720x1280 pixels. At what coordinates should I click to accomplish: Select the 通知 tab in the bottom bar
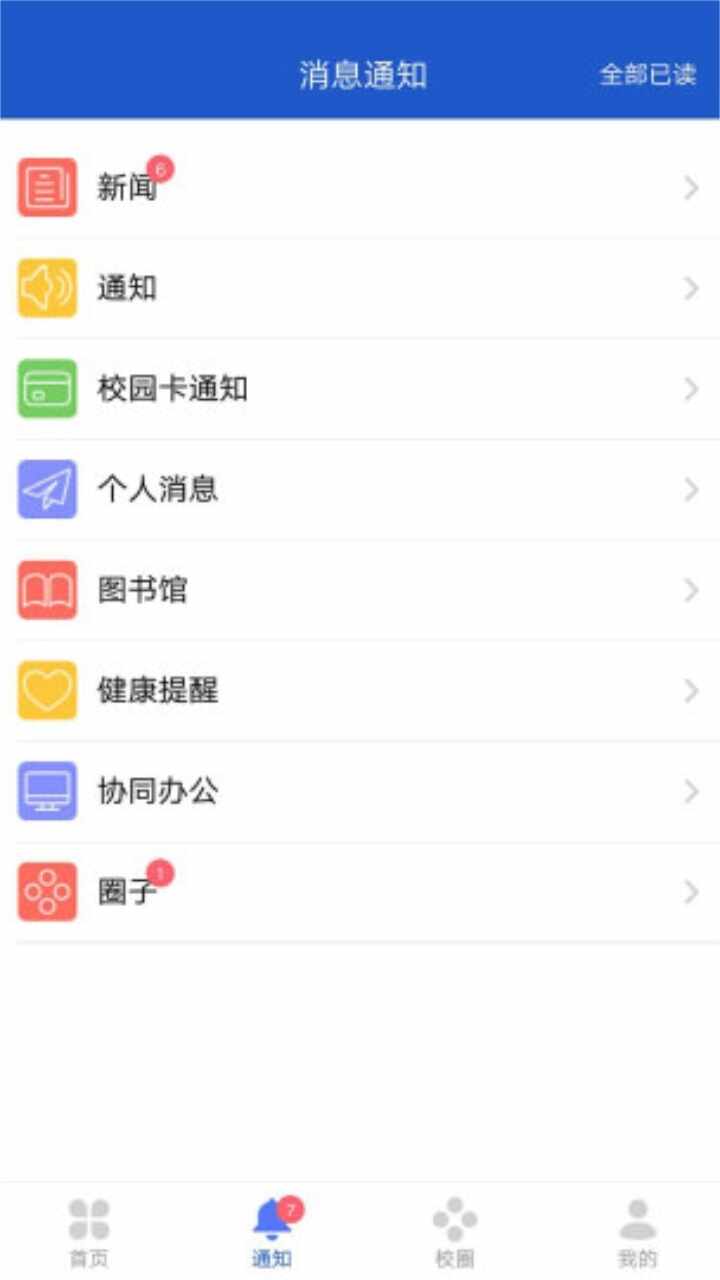click(272, 1232)
